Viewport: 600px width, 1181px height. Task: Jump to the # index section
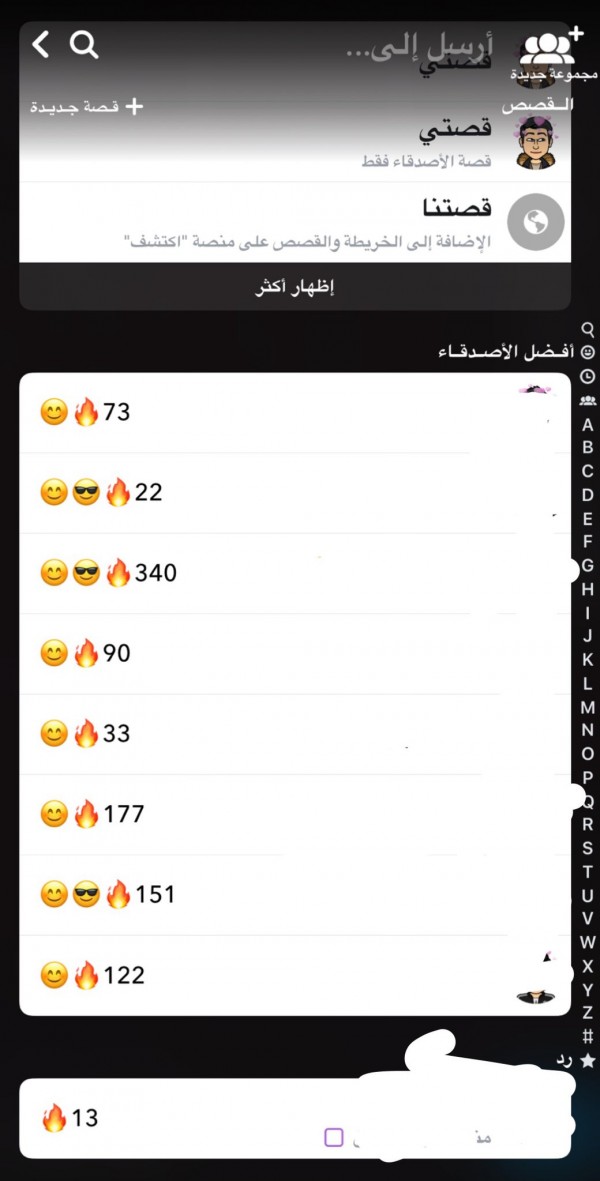(588, 1037)
